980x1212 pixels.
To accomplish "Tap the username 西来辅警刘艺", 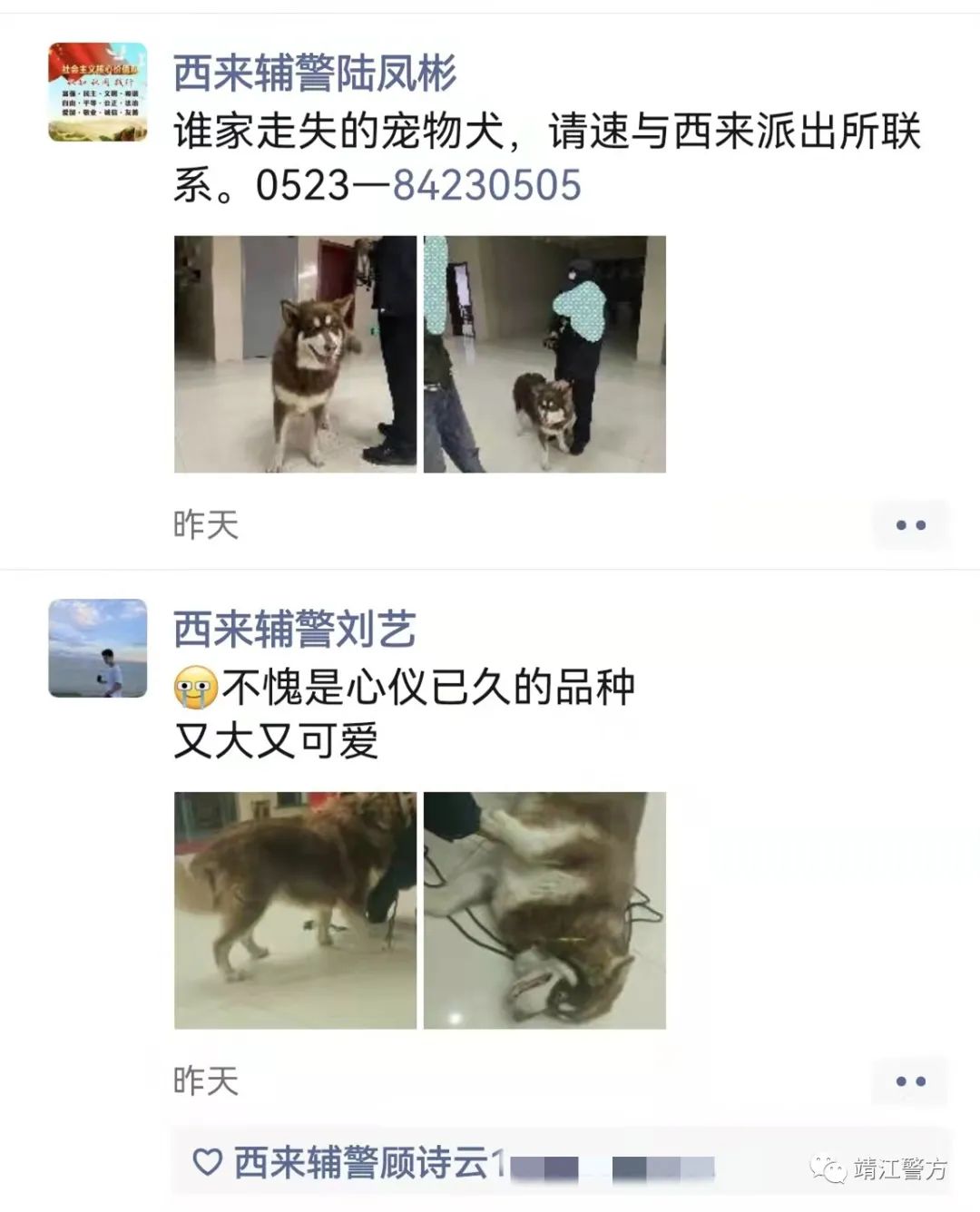I will click(x=294, y=630).
